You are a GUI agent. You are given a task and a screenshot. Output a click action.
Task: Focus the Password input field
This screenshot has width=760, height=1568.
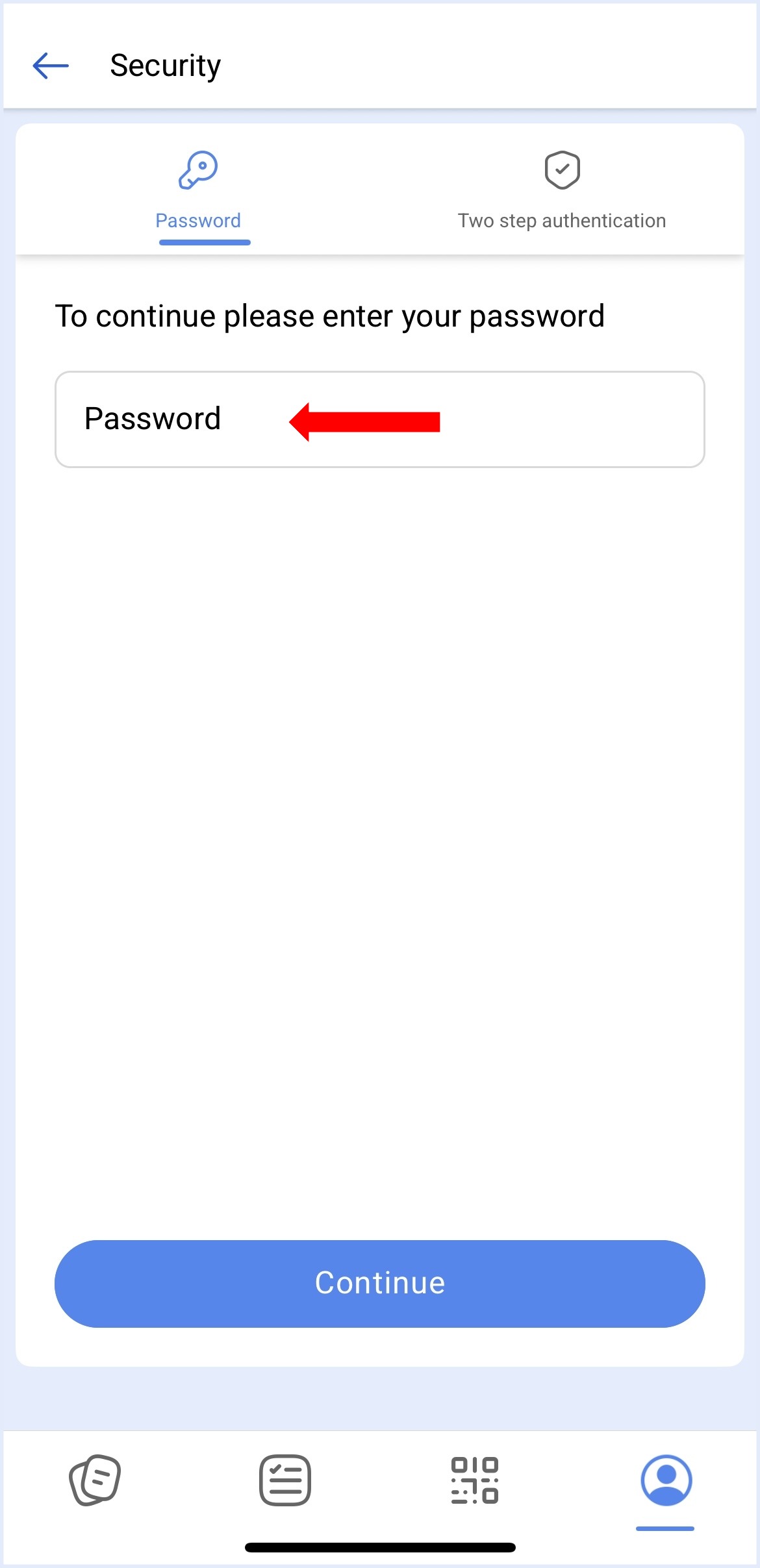coord(380,419)
